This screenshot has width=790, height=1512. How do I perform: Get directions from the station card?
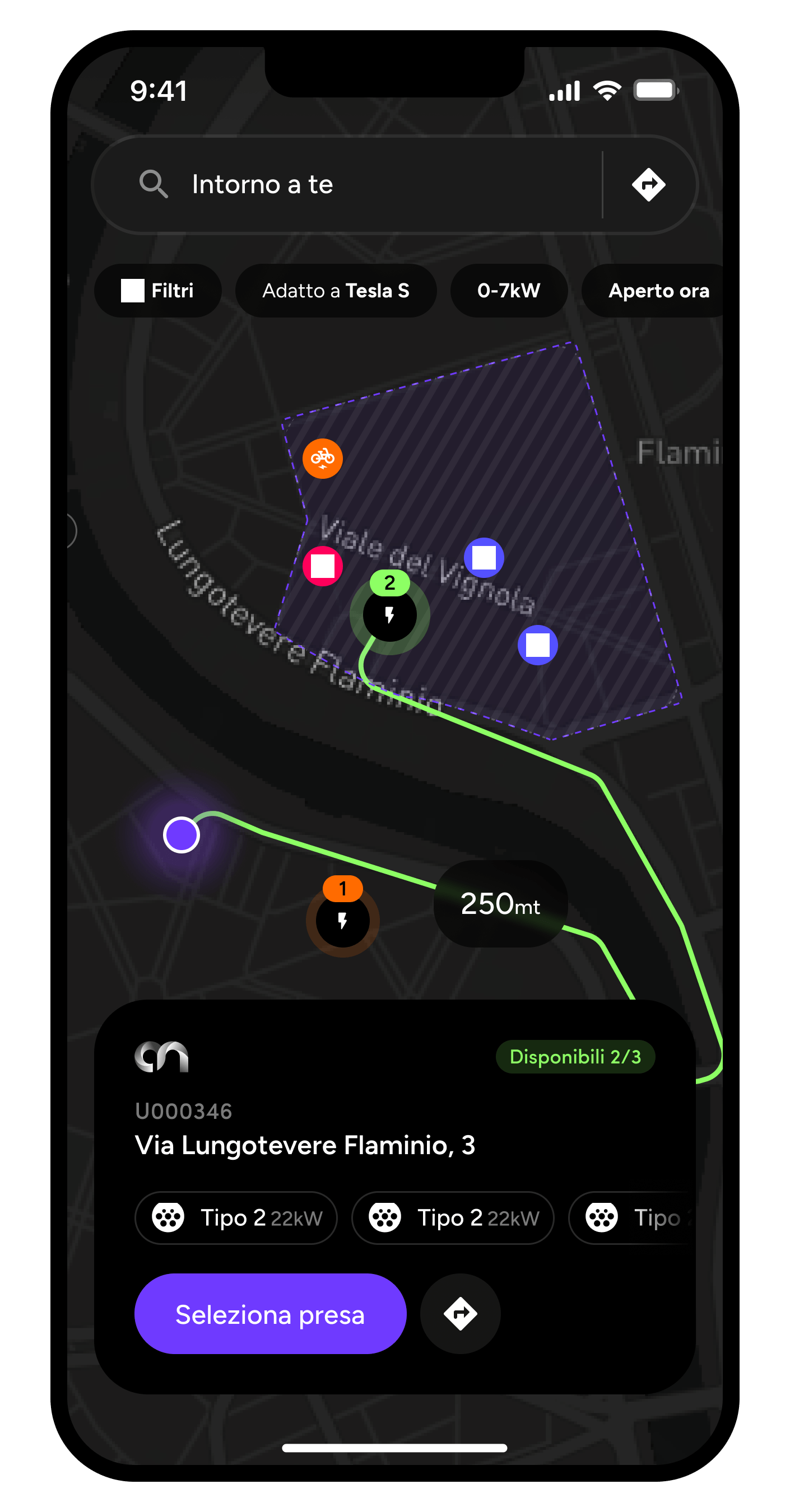coord(461,1314)
